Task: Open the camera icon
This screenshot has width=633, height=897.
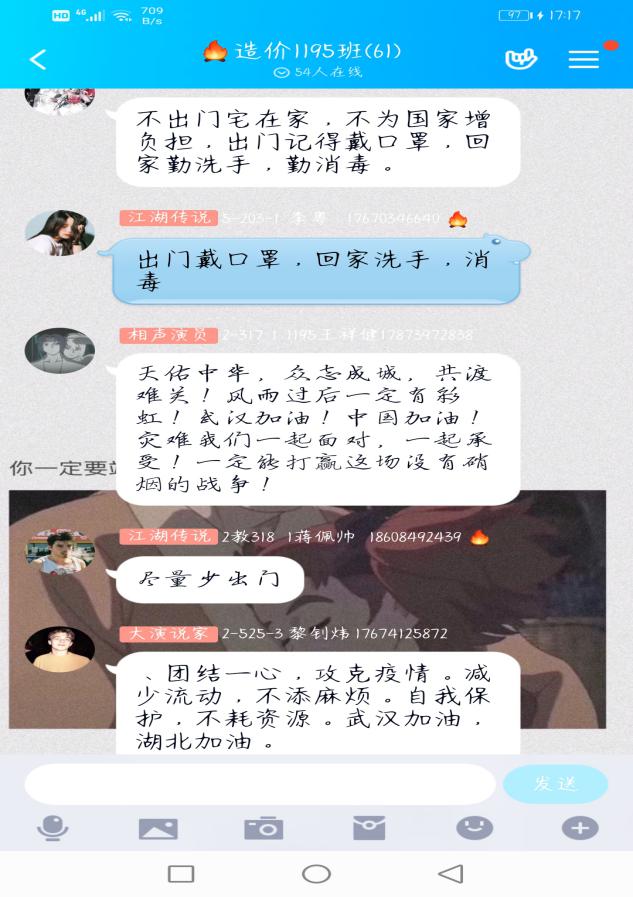Action: pyautogui.click(x=264, y=828)
